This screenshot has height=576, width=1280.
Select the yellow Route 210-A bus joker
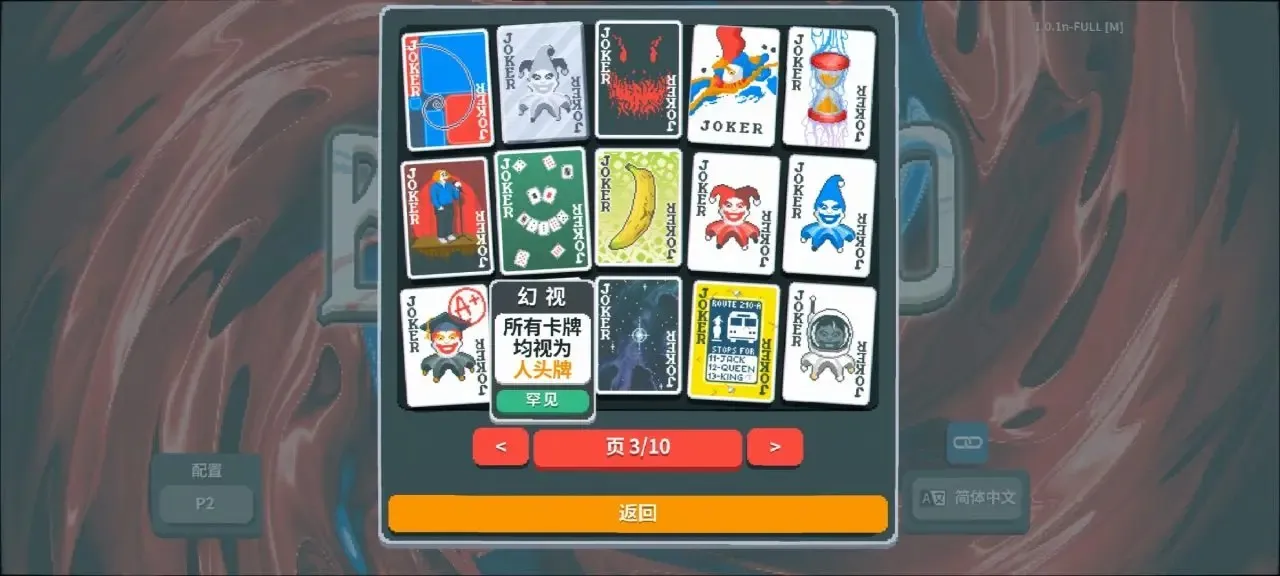tap(733, 341)
